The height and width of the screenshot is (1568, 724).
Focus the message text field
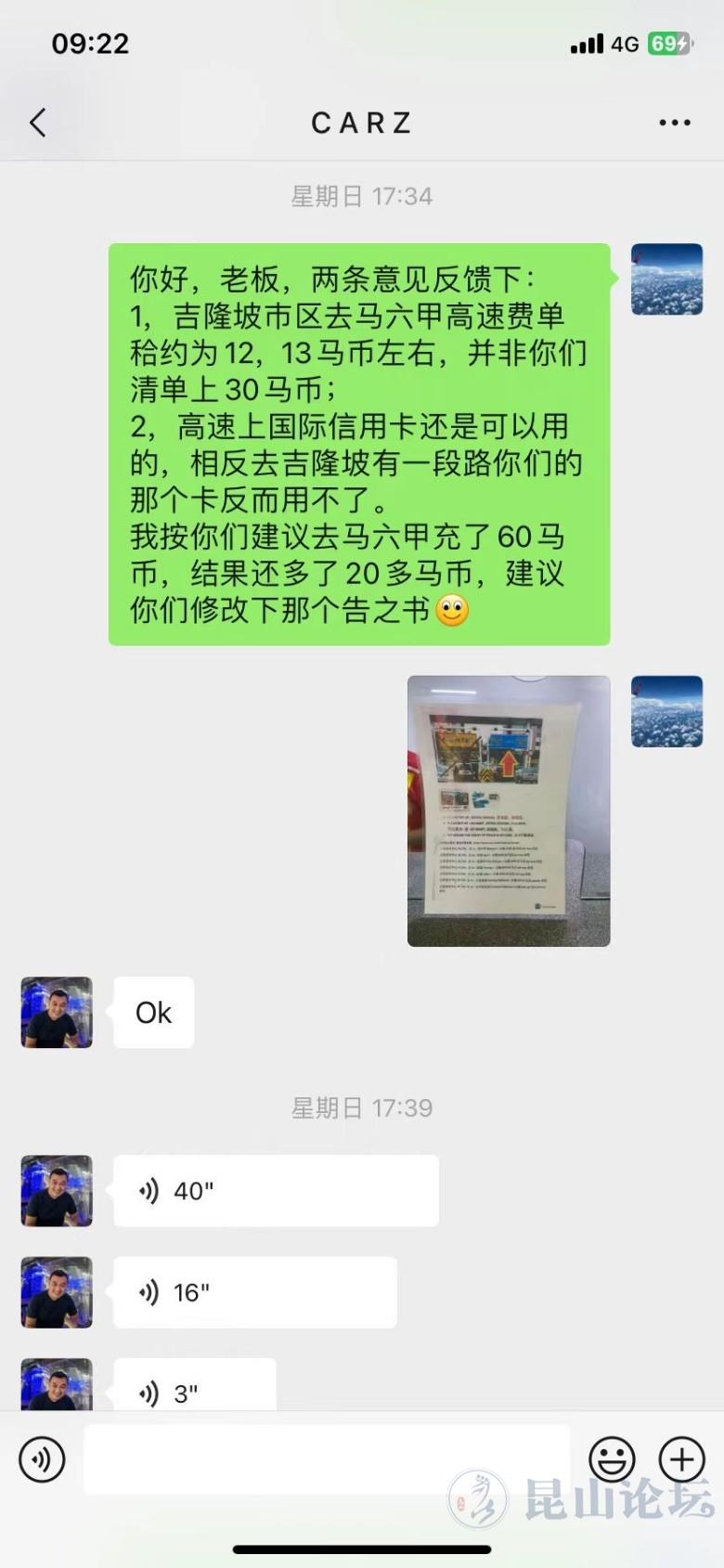tap(327, 1459)
